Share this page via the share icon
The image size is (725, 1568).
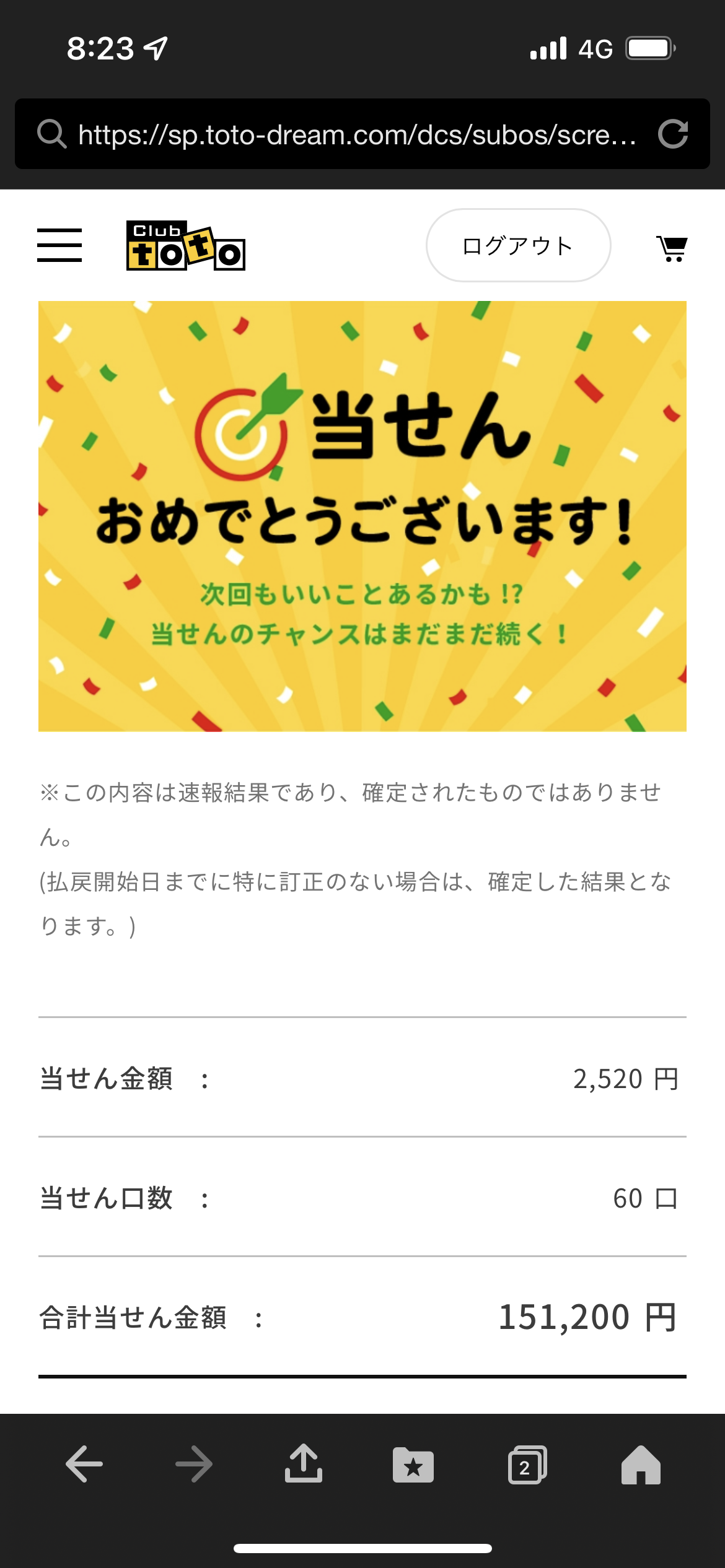click(304, 1463)
